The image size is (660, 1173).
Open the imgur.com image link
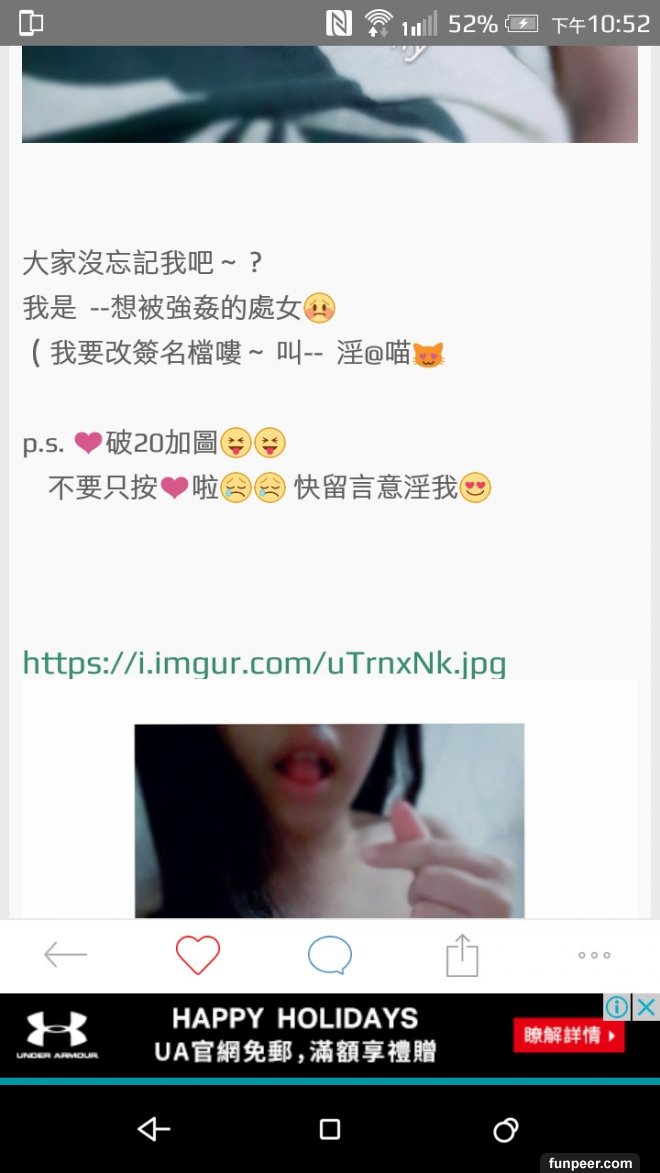tap(264, 662)
